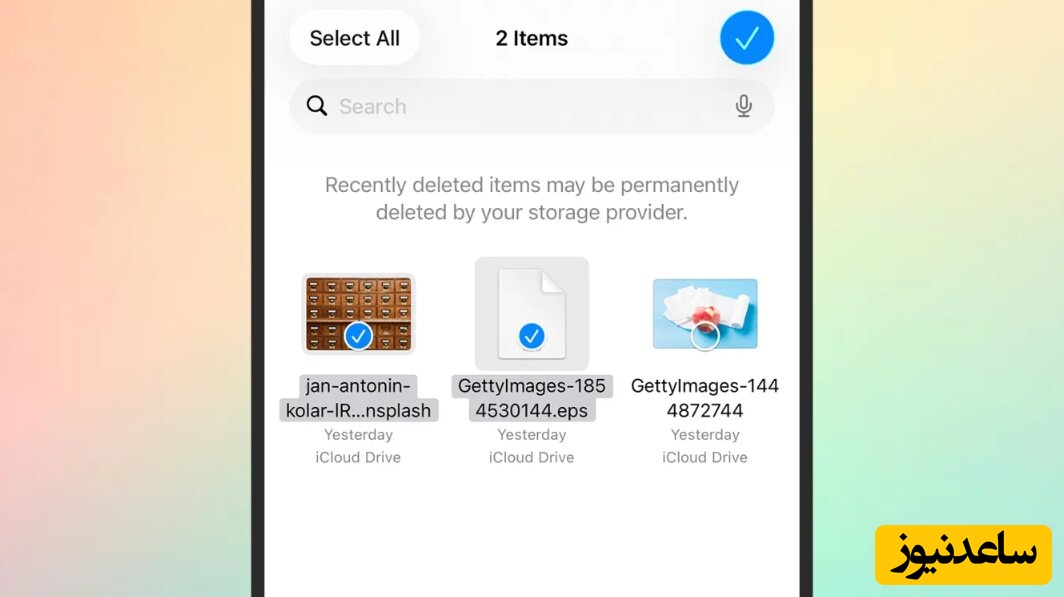Tap the Select All button
Screen dimensions: 1064x597
click(x=354, y=39)
